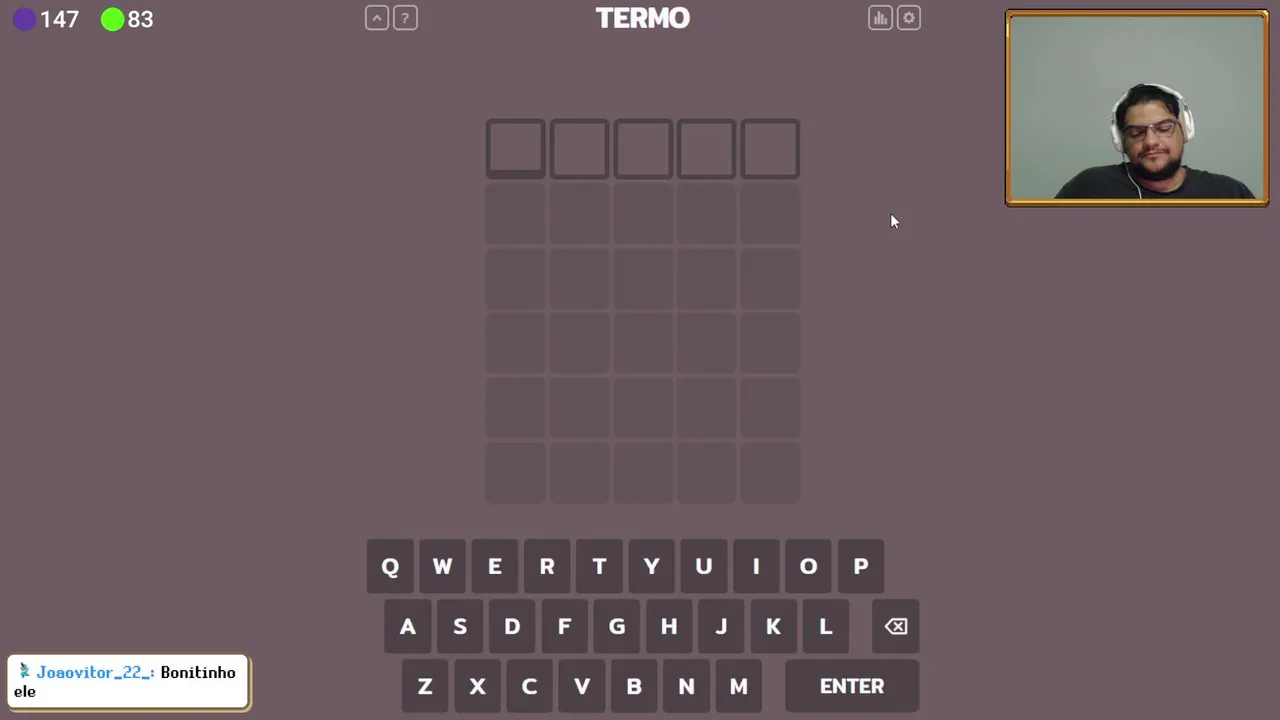Delete with the backspace key

tap(895, 627)
